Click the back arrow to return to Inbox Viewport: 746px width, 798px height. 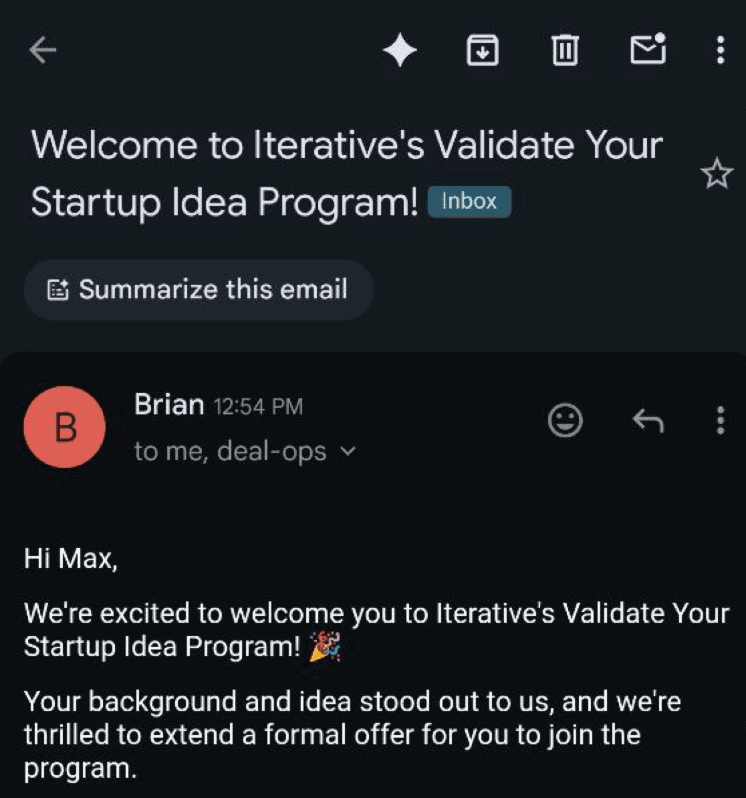pos(42,50)
